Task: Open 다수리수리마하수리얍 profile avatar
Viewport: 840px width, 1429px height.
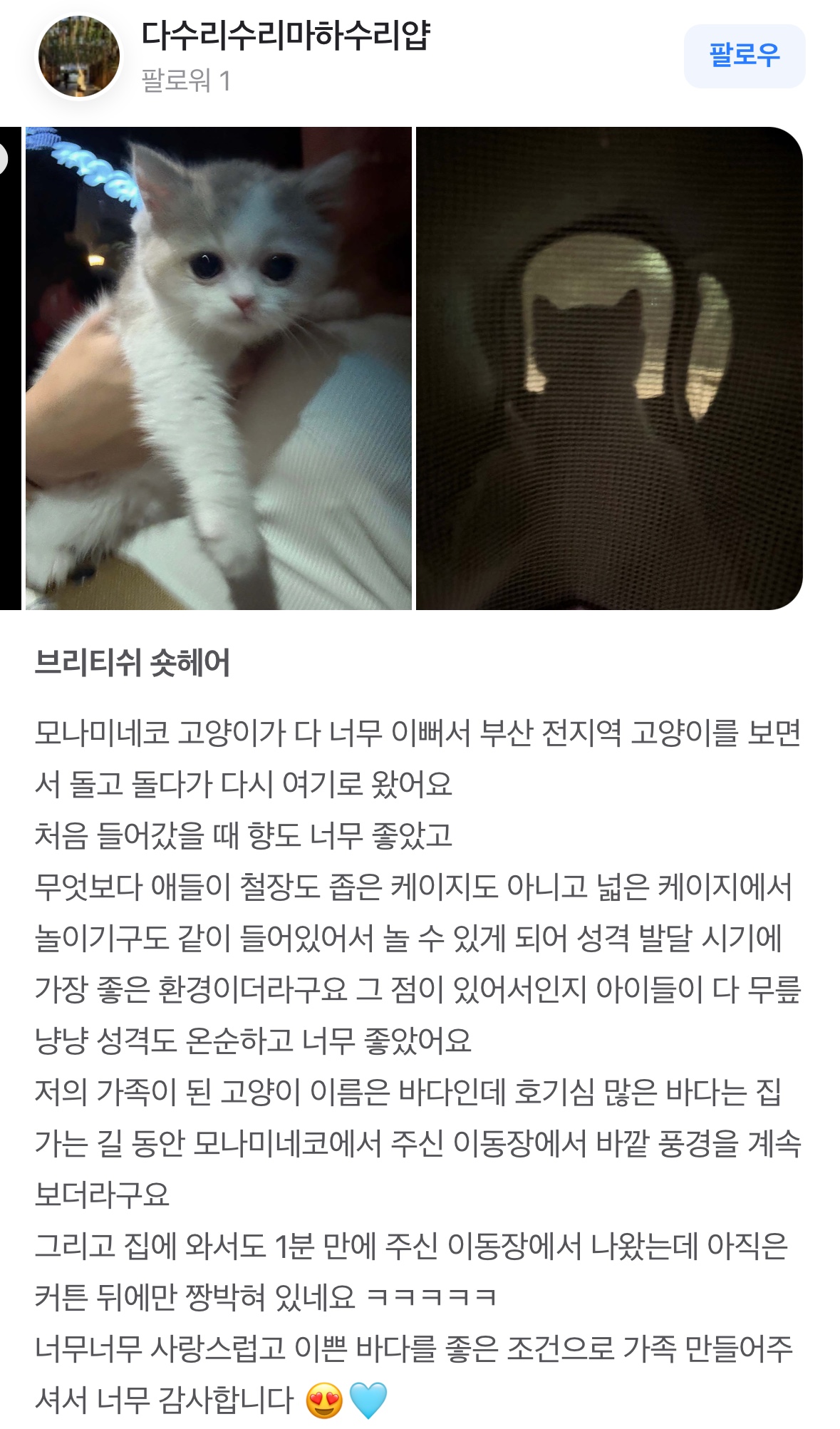Action: tap(78, 57)
